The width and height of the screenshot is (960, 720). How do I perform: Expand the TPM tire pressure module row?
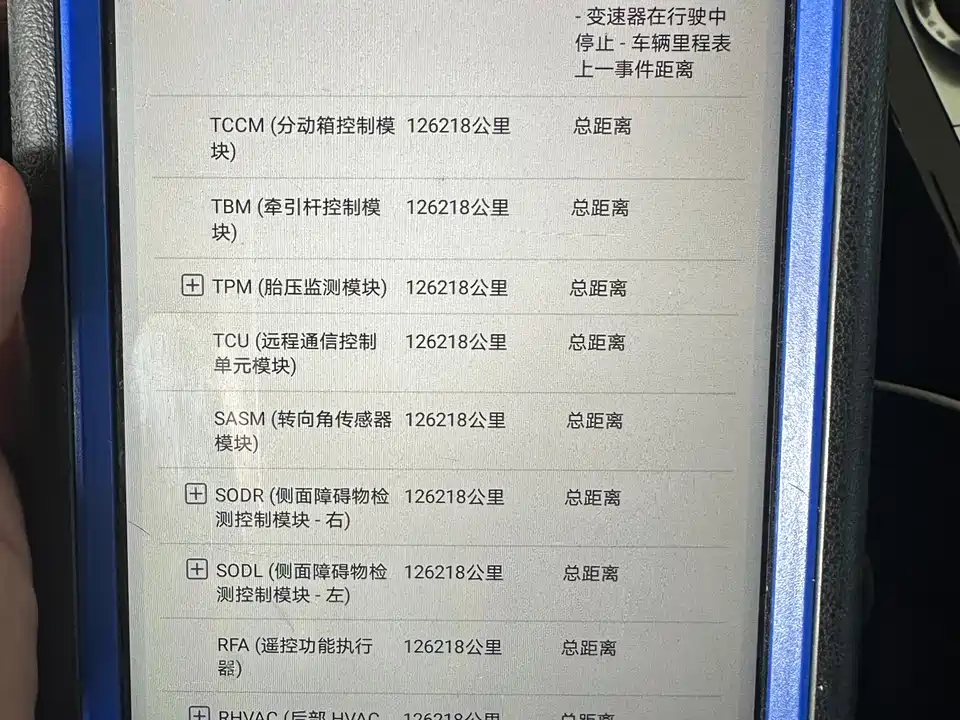[x=192, y=286]
